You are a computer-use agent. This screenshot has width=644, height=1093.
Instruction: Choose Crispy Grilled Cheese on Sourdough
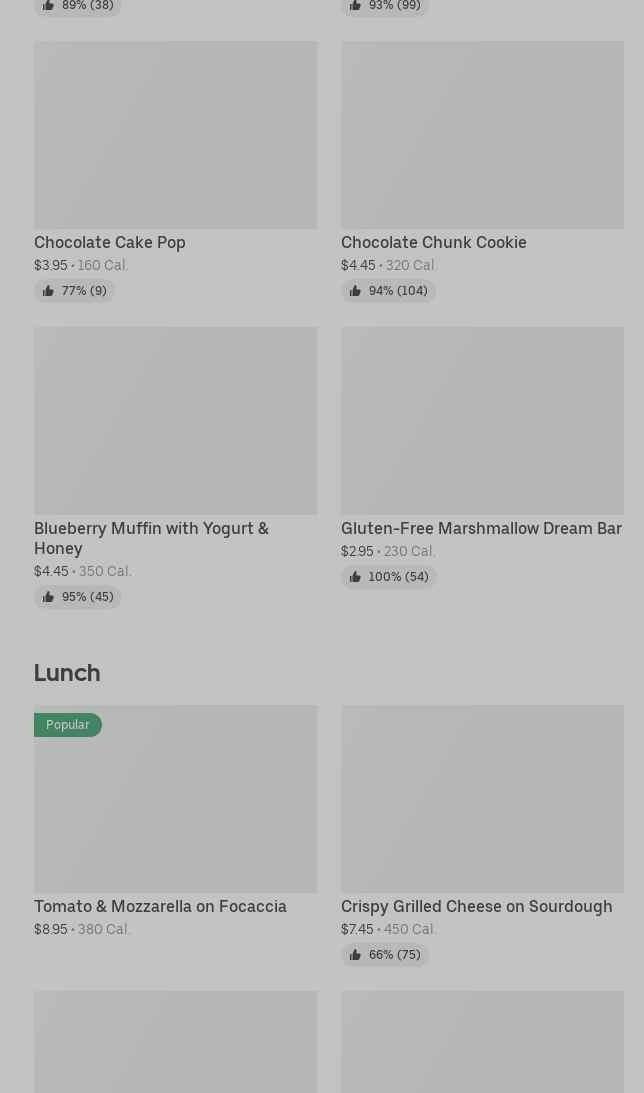[x=482, y=835]
